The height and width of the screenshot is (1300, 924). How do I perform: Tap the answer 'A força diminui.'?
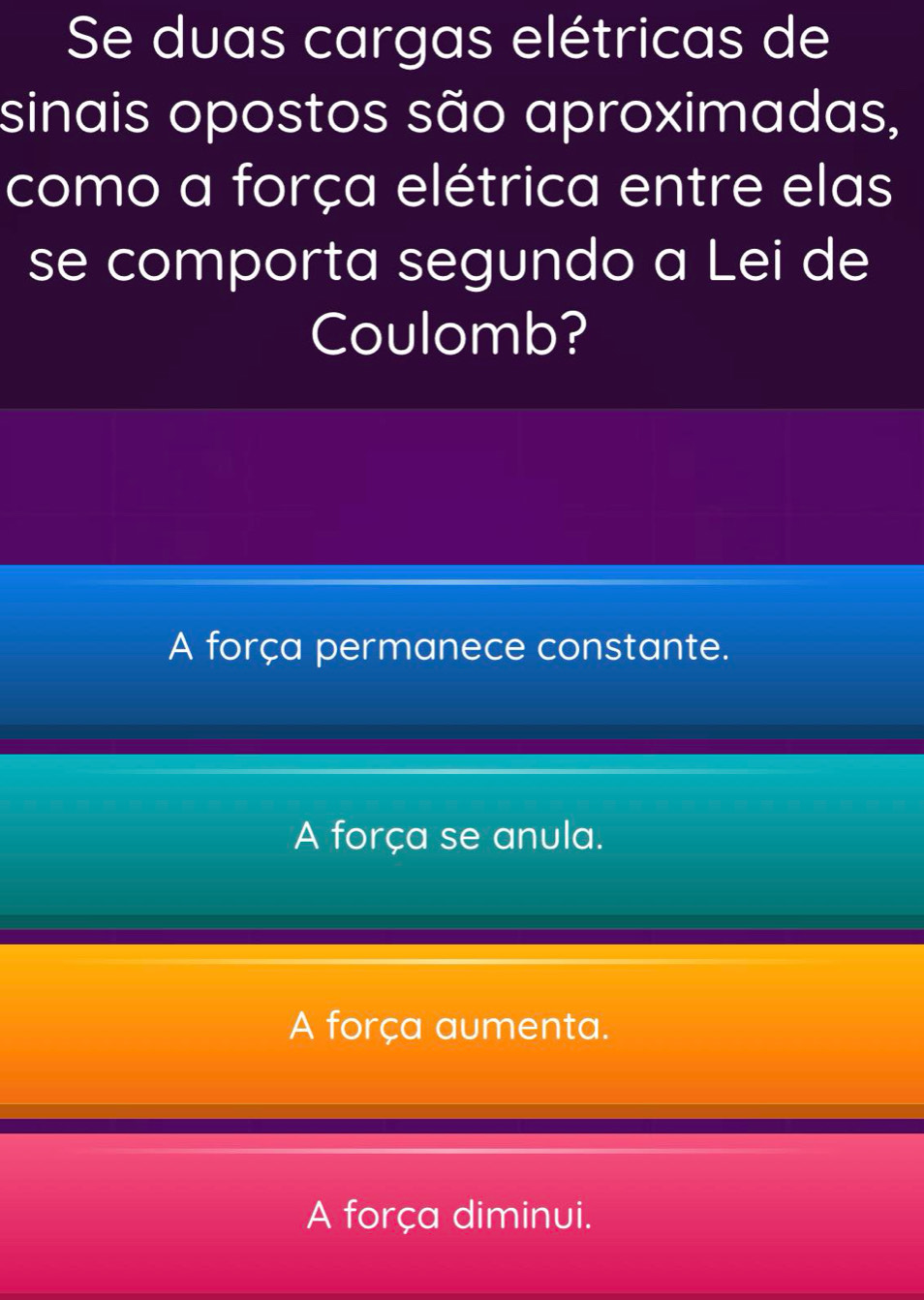449,1213
